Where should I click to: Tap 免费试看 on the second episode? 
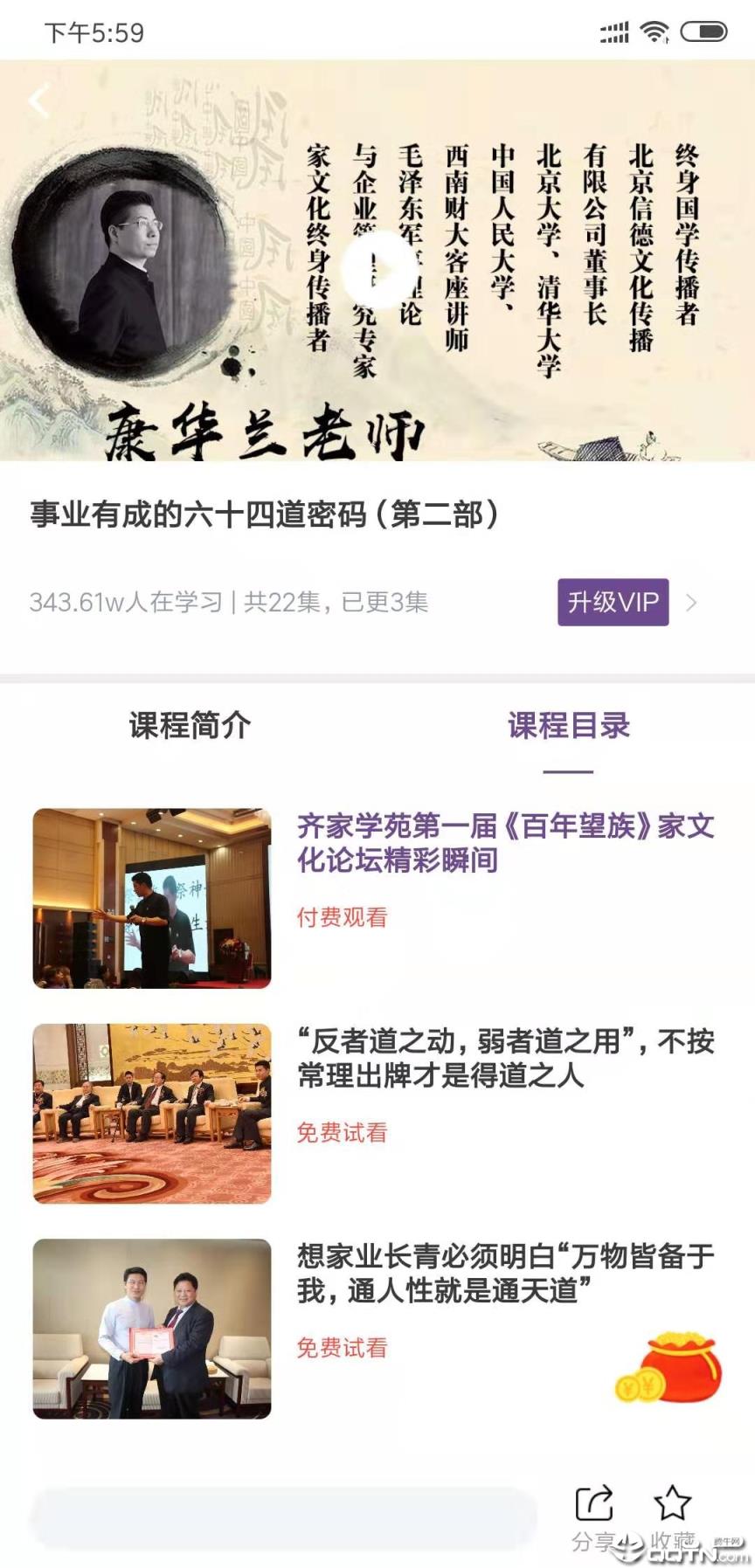coord(340,1134)
